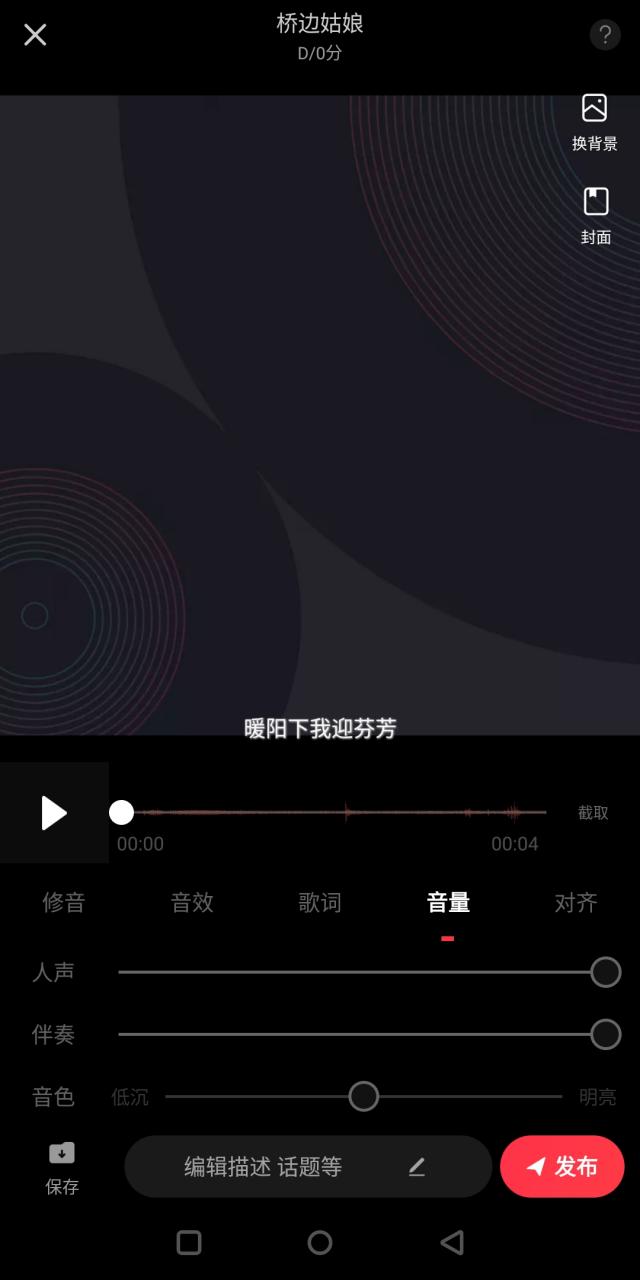
Task: Open the 歌词 lyrics tab
Action: coord(320,903)
